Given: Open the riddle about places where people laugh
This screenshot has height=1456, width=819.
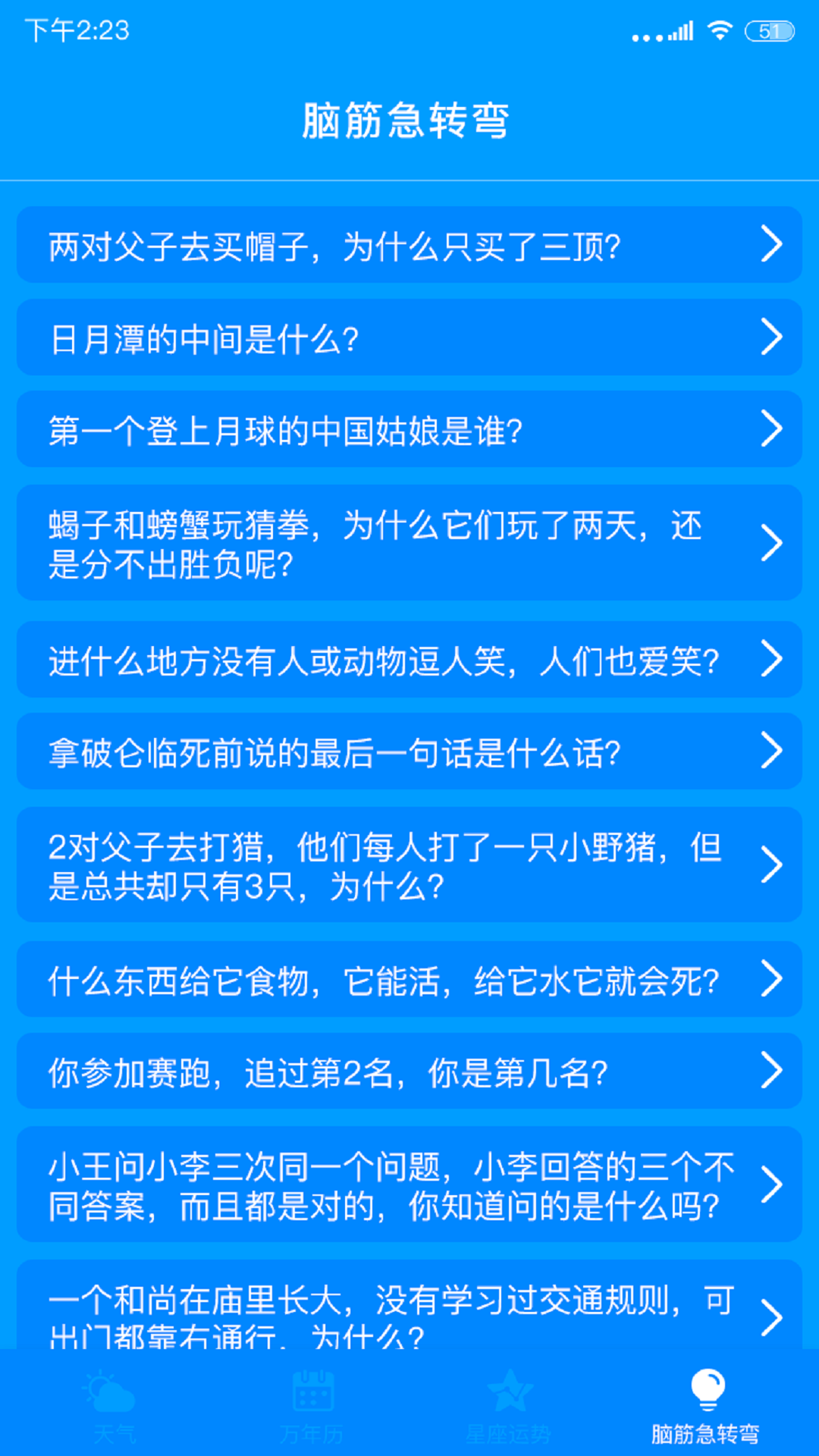Looking at the screenshot, I should click(409, 660).
